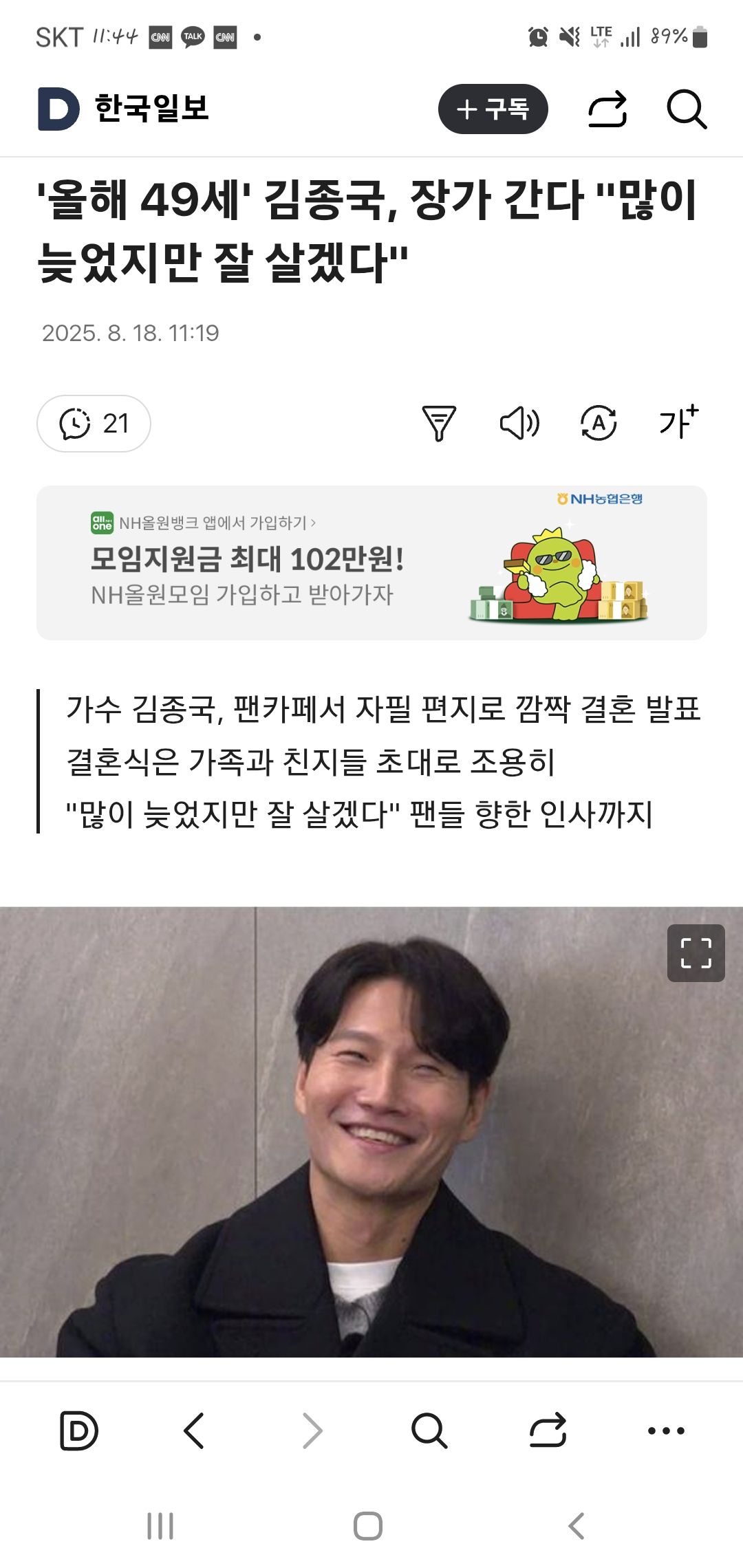Screen dimensions: 743x1568
Task: Open the NH올원뱅크 모임지원금 ad banner
Action: point(371,563)
